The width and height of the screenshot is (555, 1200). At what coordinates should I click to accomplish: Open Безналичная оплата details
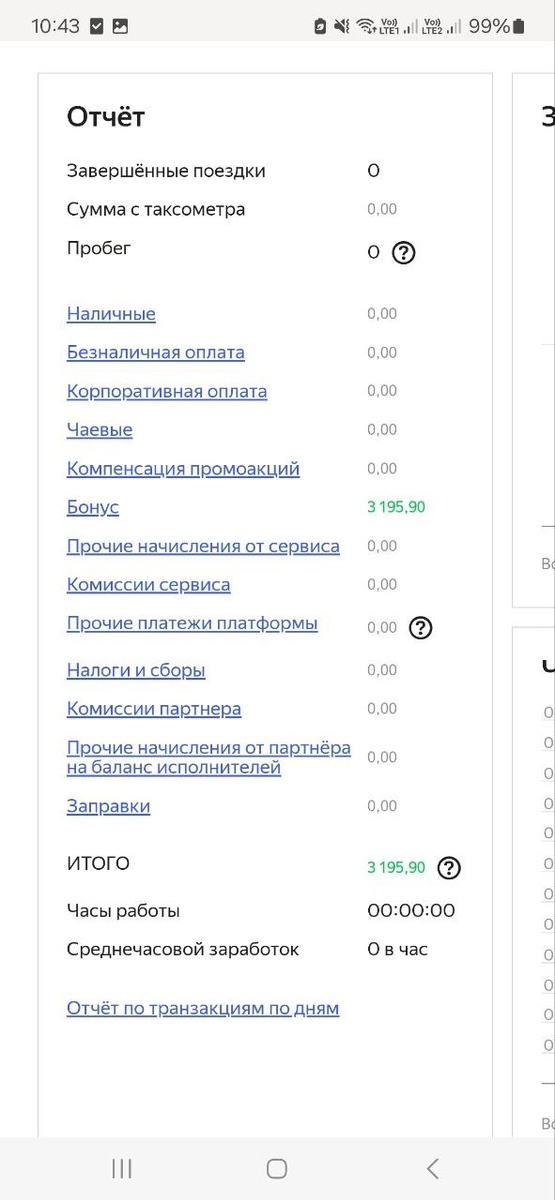[x=156, y=352]
